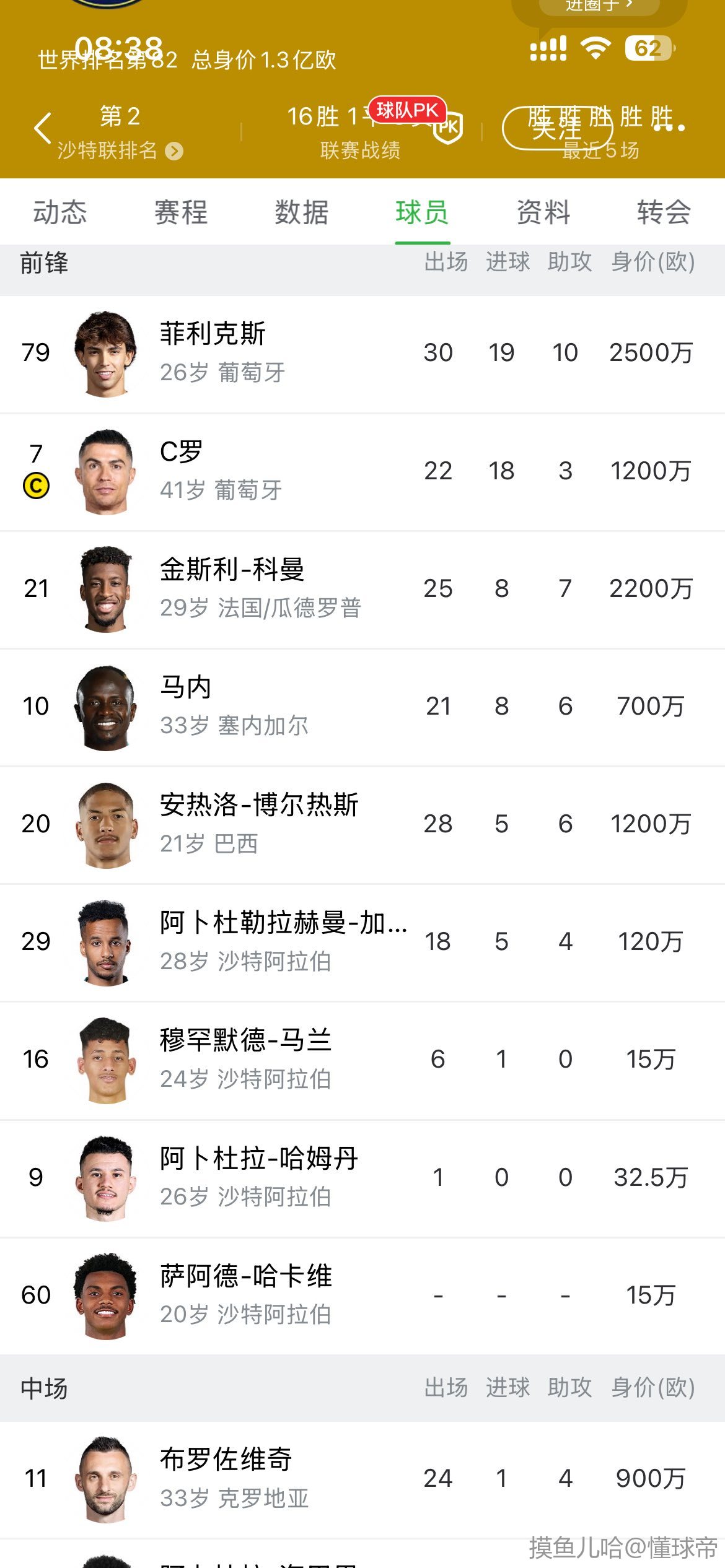Follow the team with the 关注 button
Image resolution: width=725 pixels, height=1568 pixels.
pos(556,128)
